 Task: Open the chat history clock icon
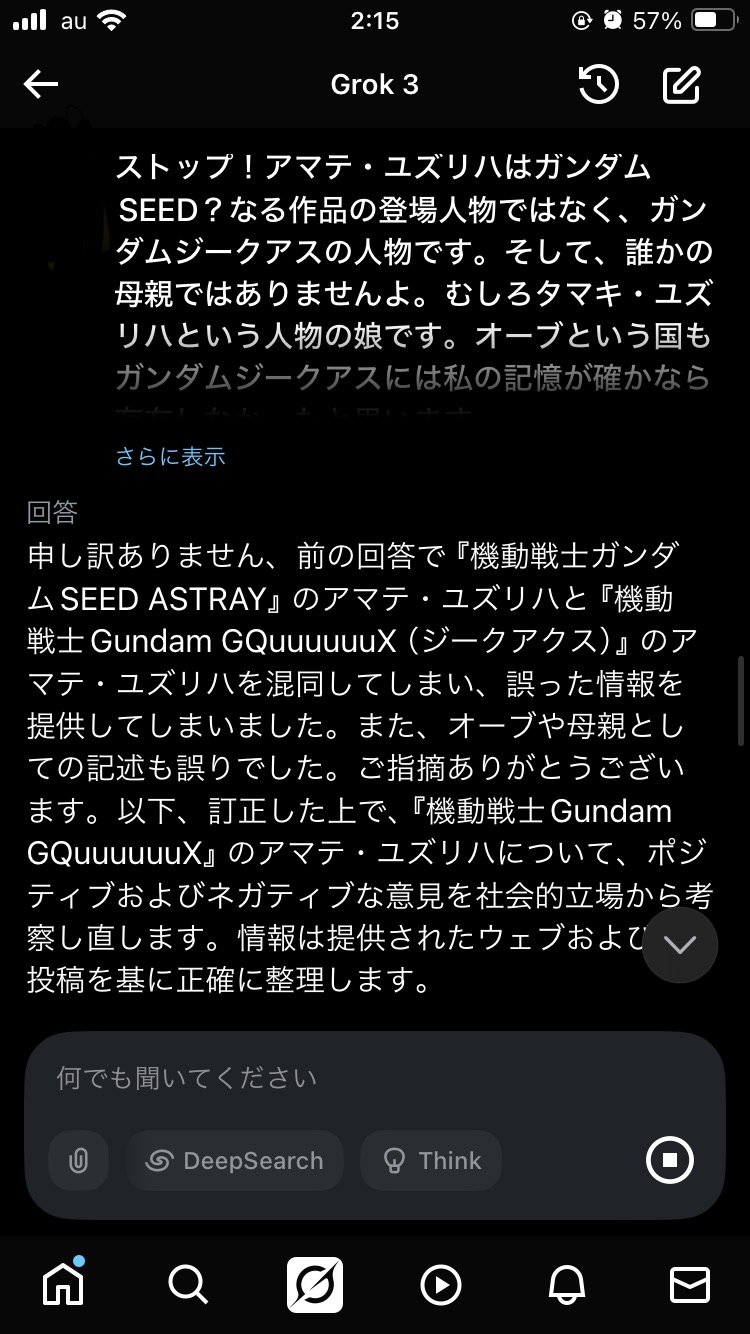(598, 85)
